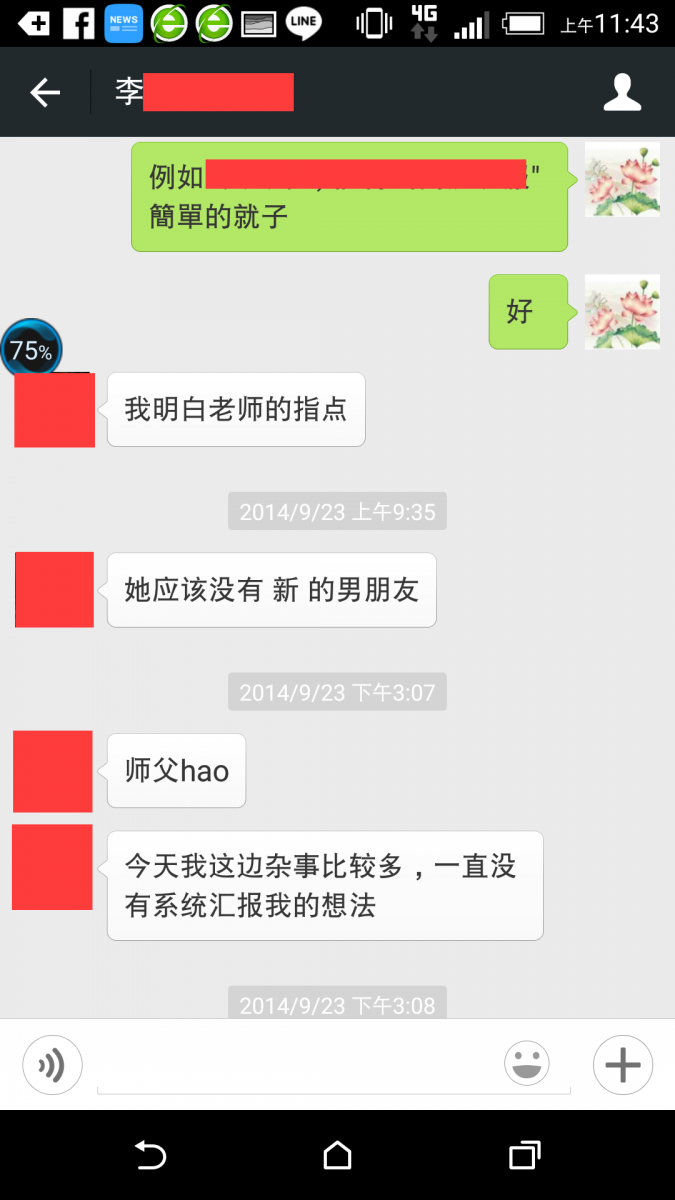Tap the floating 75% indicator bubble
Image resolution: width=675 pixels, height=1200 pixels.
coord(32,350)
